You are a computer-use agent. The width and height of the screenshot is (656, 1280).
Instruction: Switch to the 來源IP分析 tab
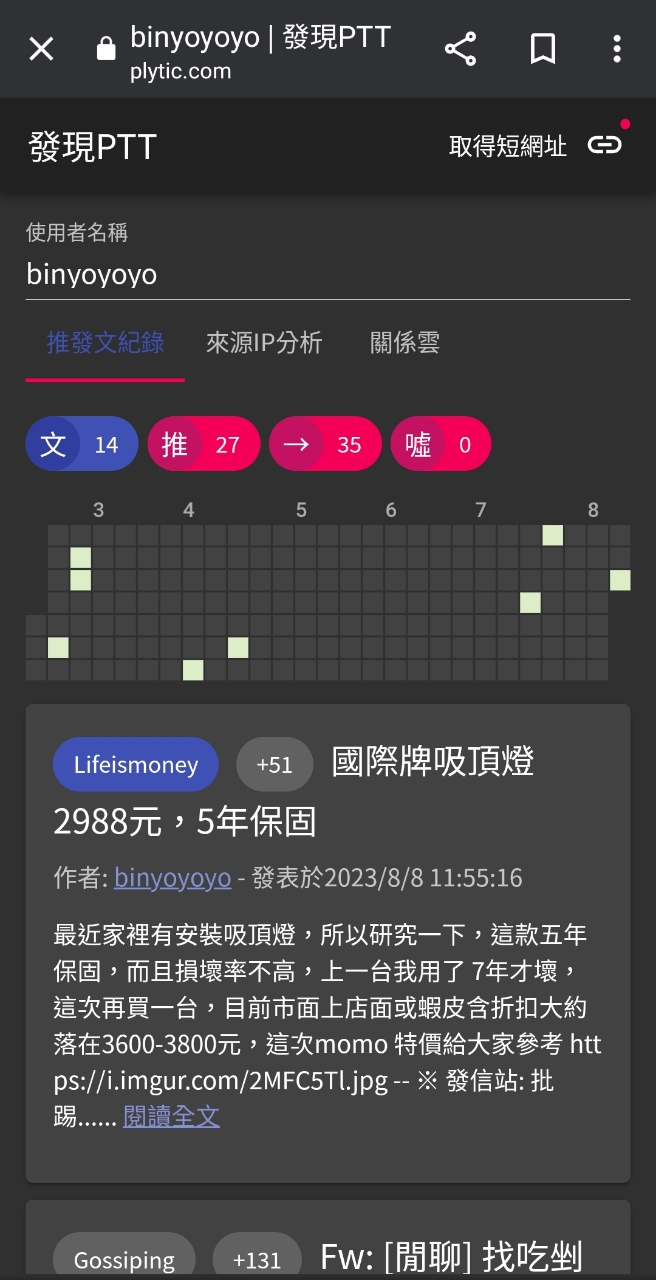point(264,343)
